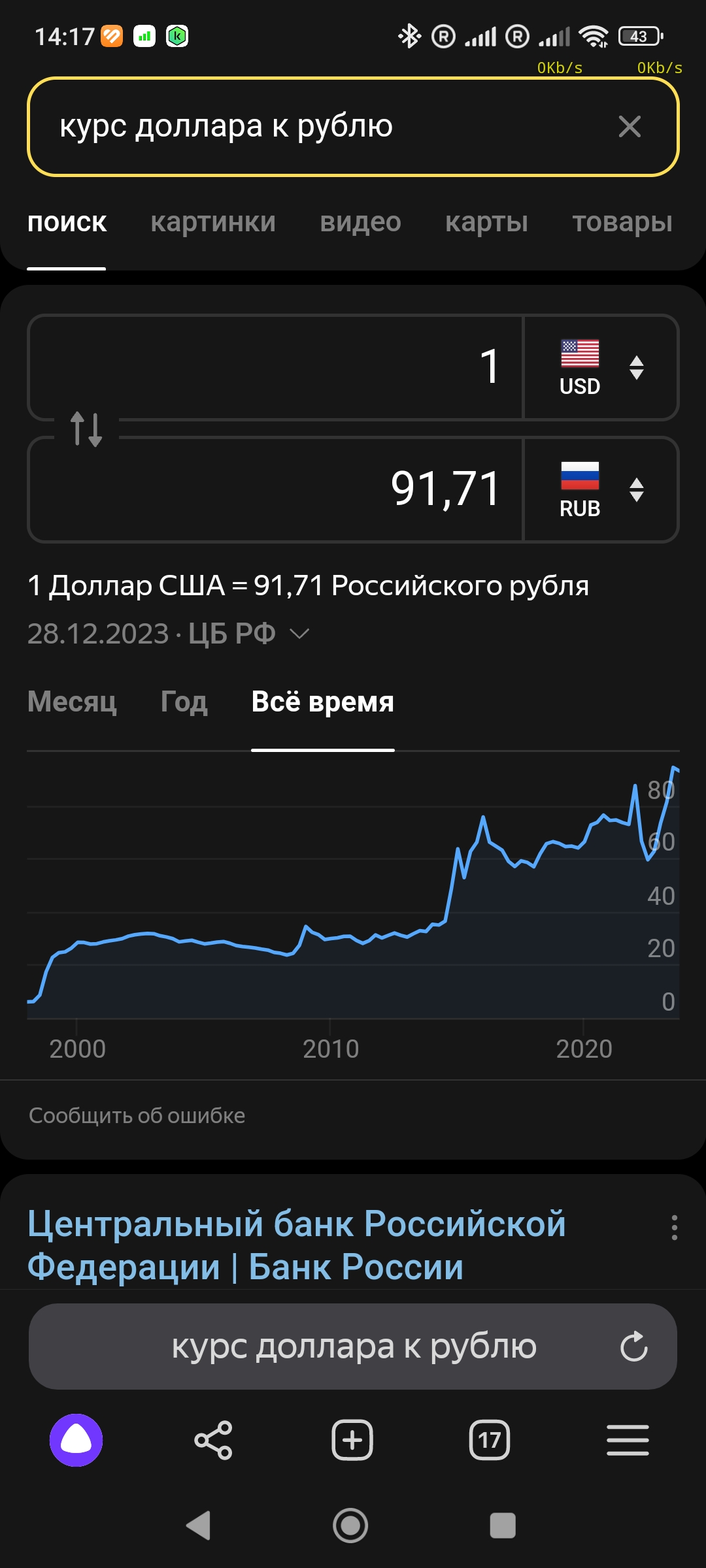Show the chart for Год
Screen dimensions: 706x1568
coord(184,702)
